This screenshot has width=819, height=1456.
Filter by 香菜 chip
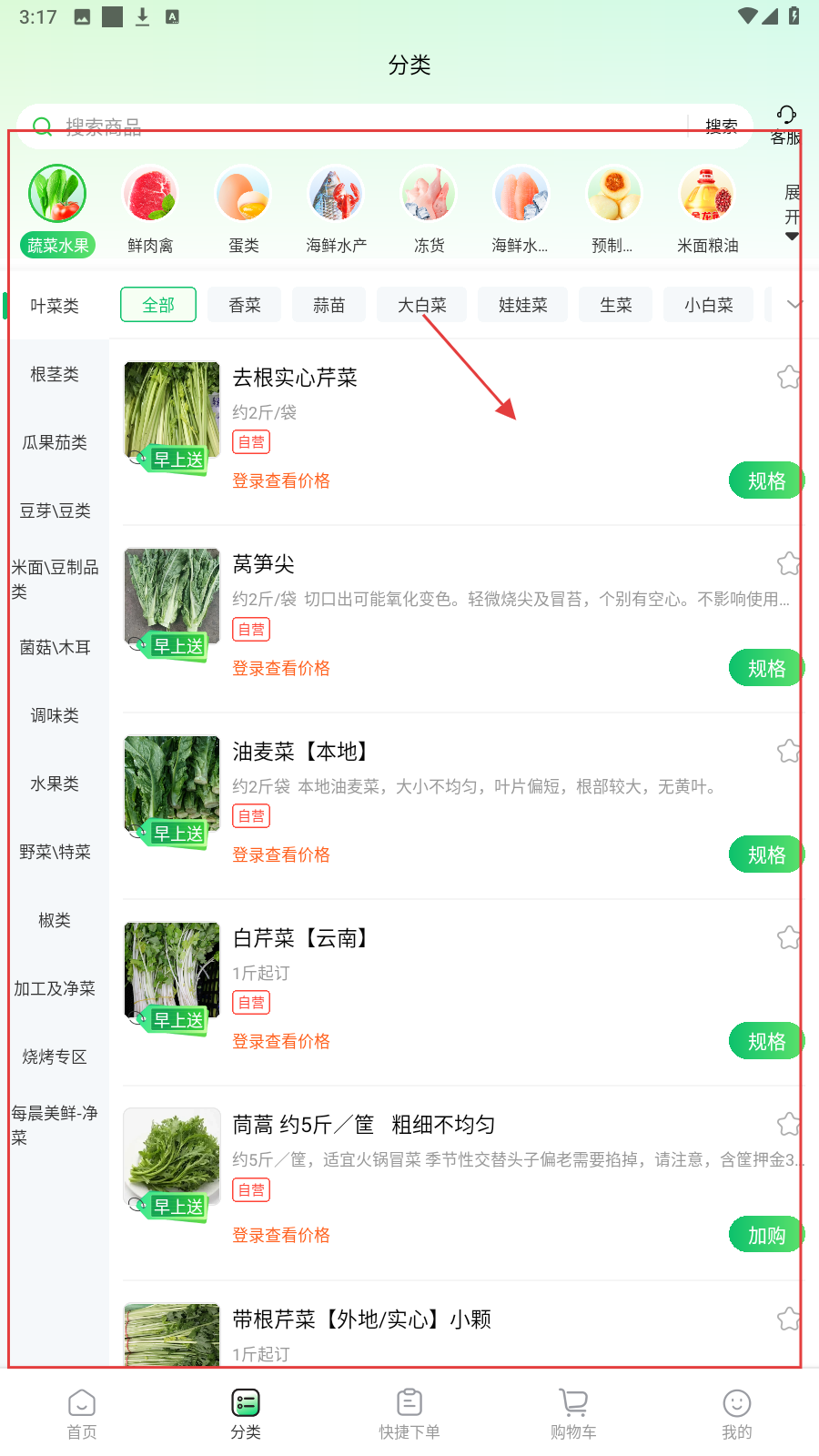coord(244,305)
